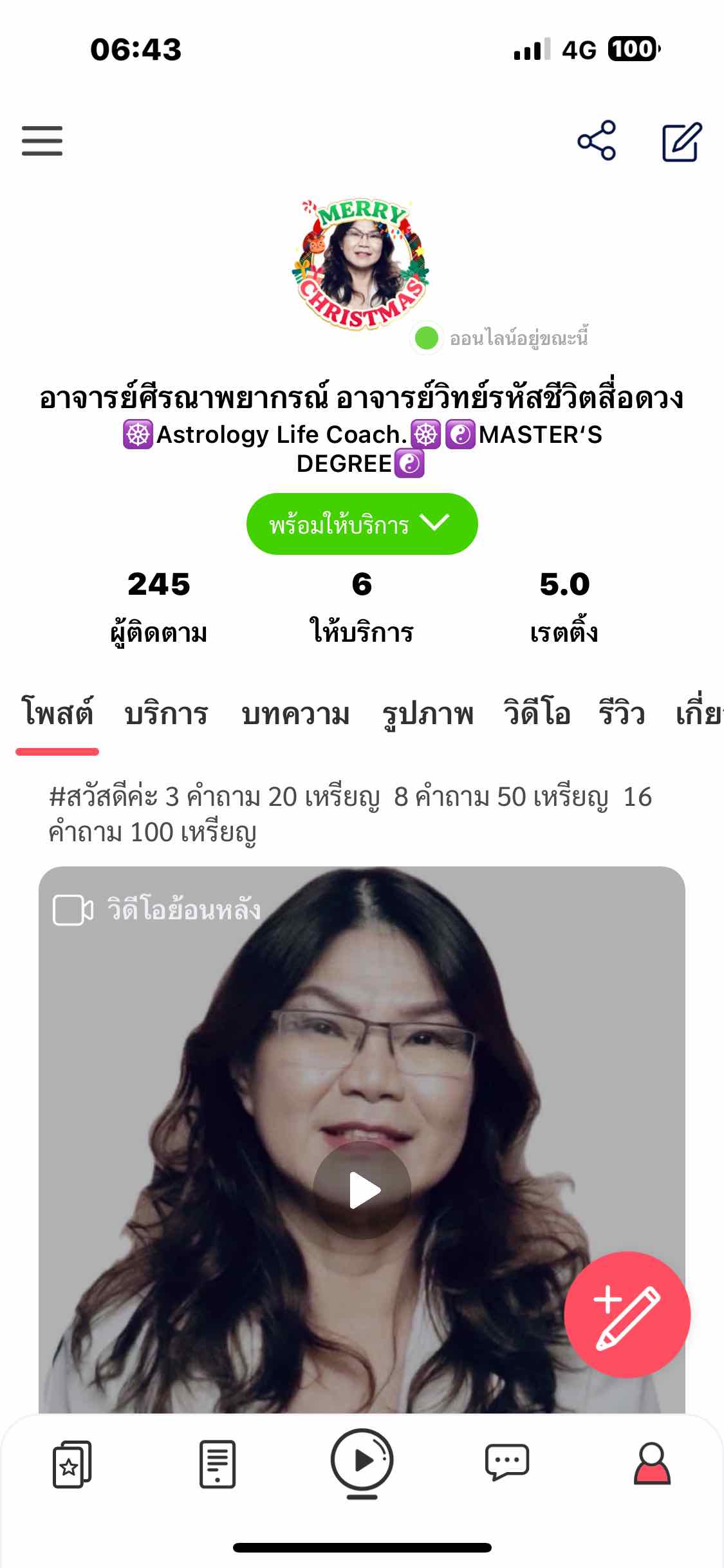
Task: Create a new post with floating pencil button
Action: [x=627, y=1315]
